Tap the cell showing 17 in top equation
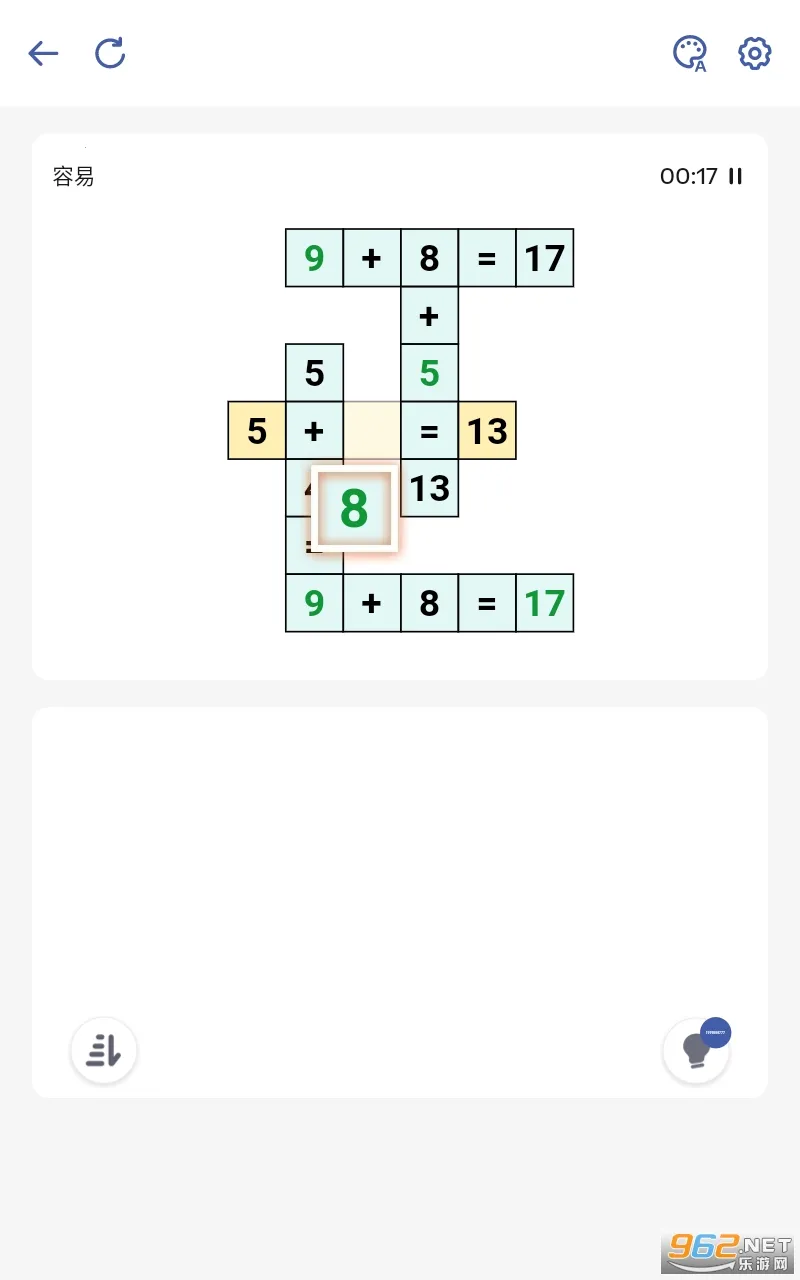Image resolution: width=800 pixels, height=1280 pixels. coord(545,257)
